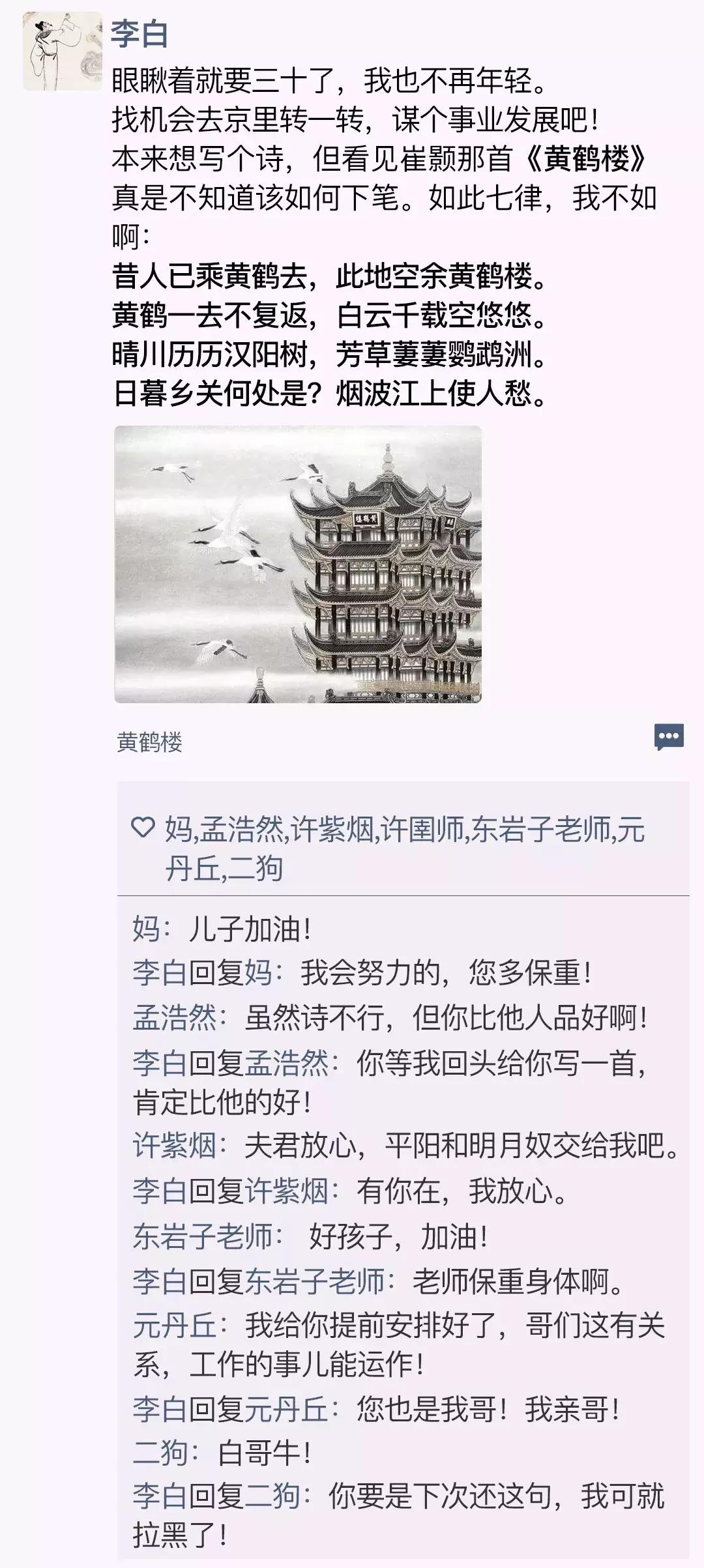Open 李白's profile avatar
The height and width of the screenshot is (1568, 704).
click(x=63, y=51)
